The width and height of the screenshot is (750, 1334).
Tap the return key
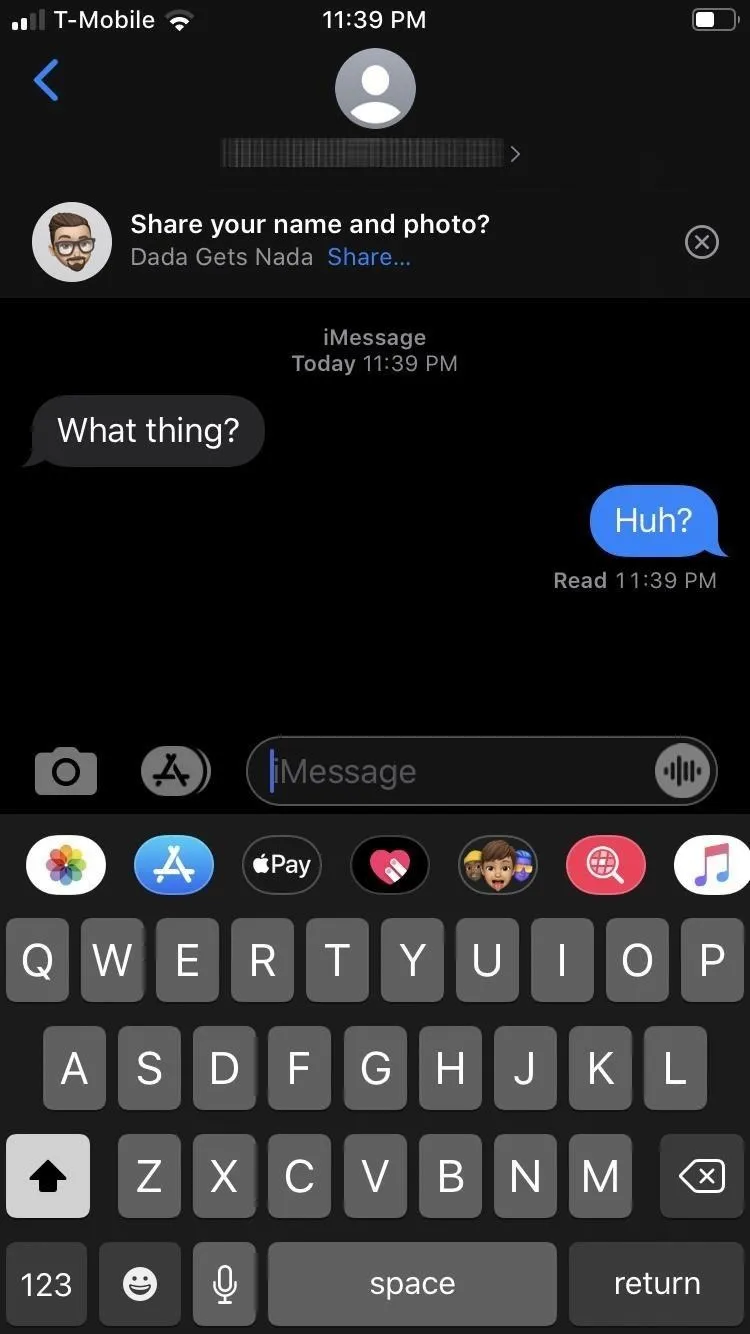coord(656,1284)
